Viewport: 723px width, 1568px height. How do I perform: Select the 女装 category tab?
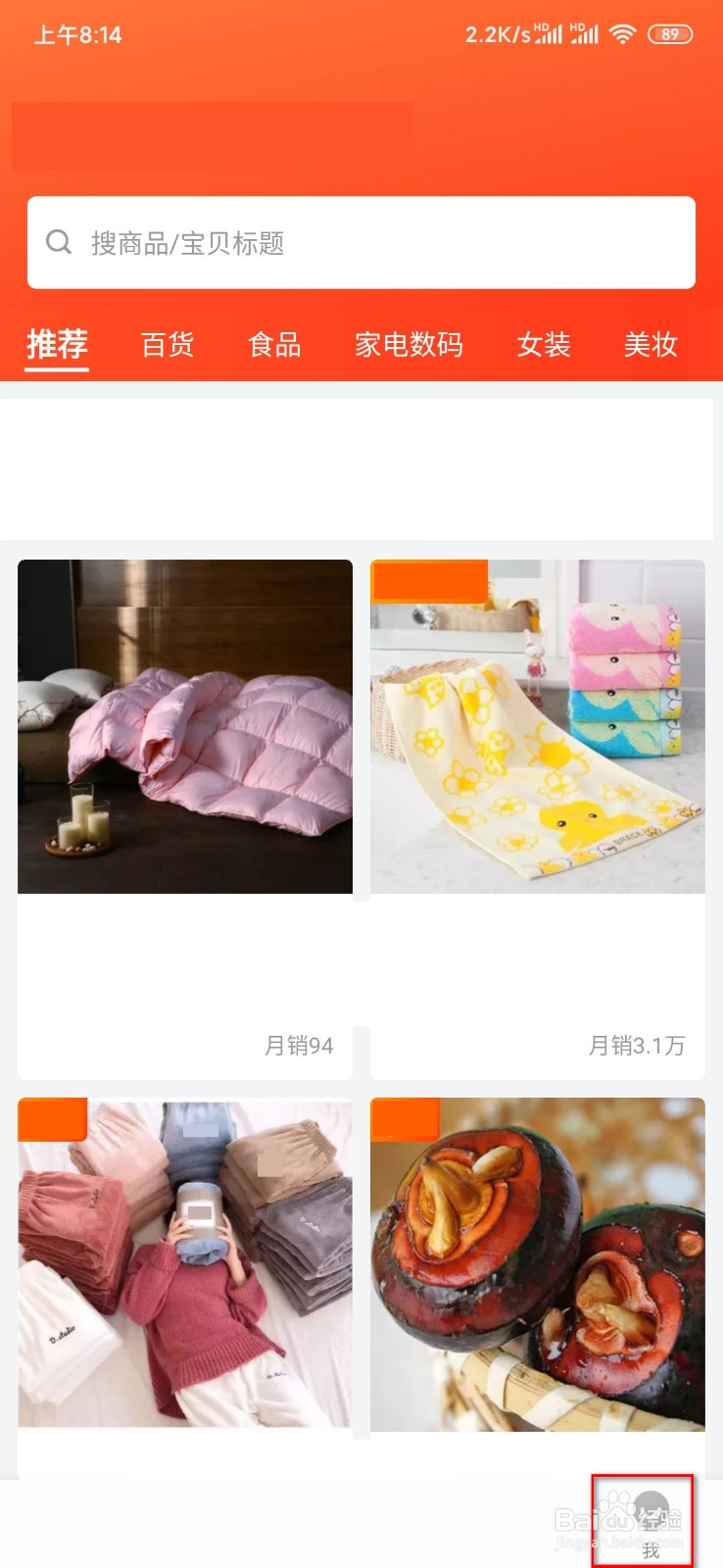click(x=544, y=345)
